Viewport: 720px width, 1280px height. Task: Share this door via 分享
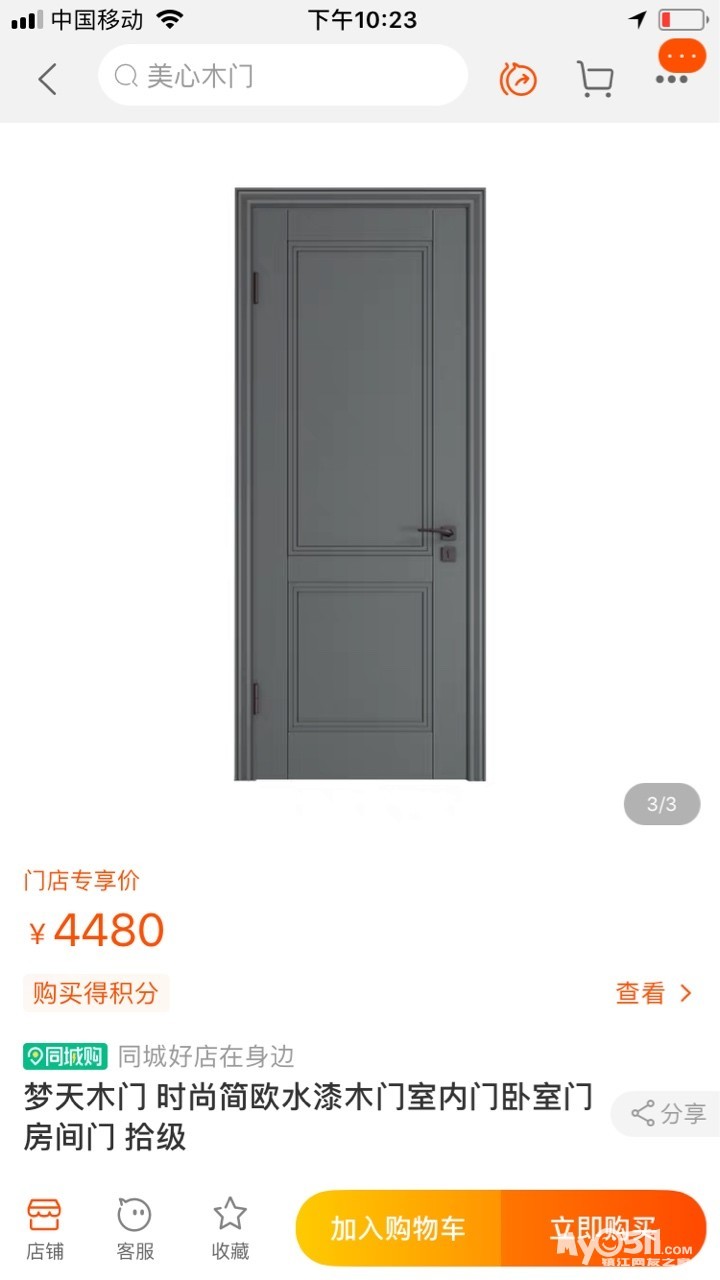coord(668,1114)
